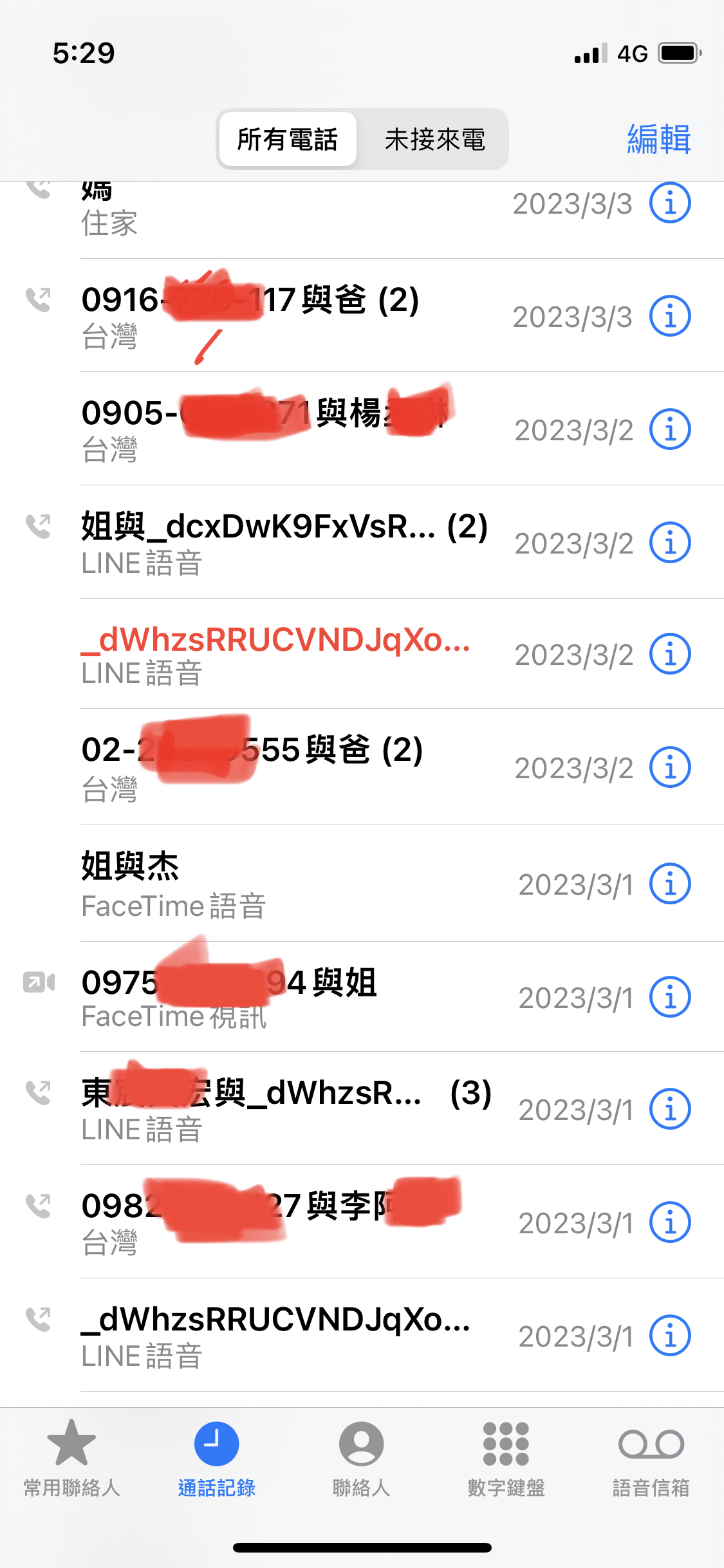
Task: Switch to the 未接來電 tab
Action: pos(434,139)
